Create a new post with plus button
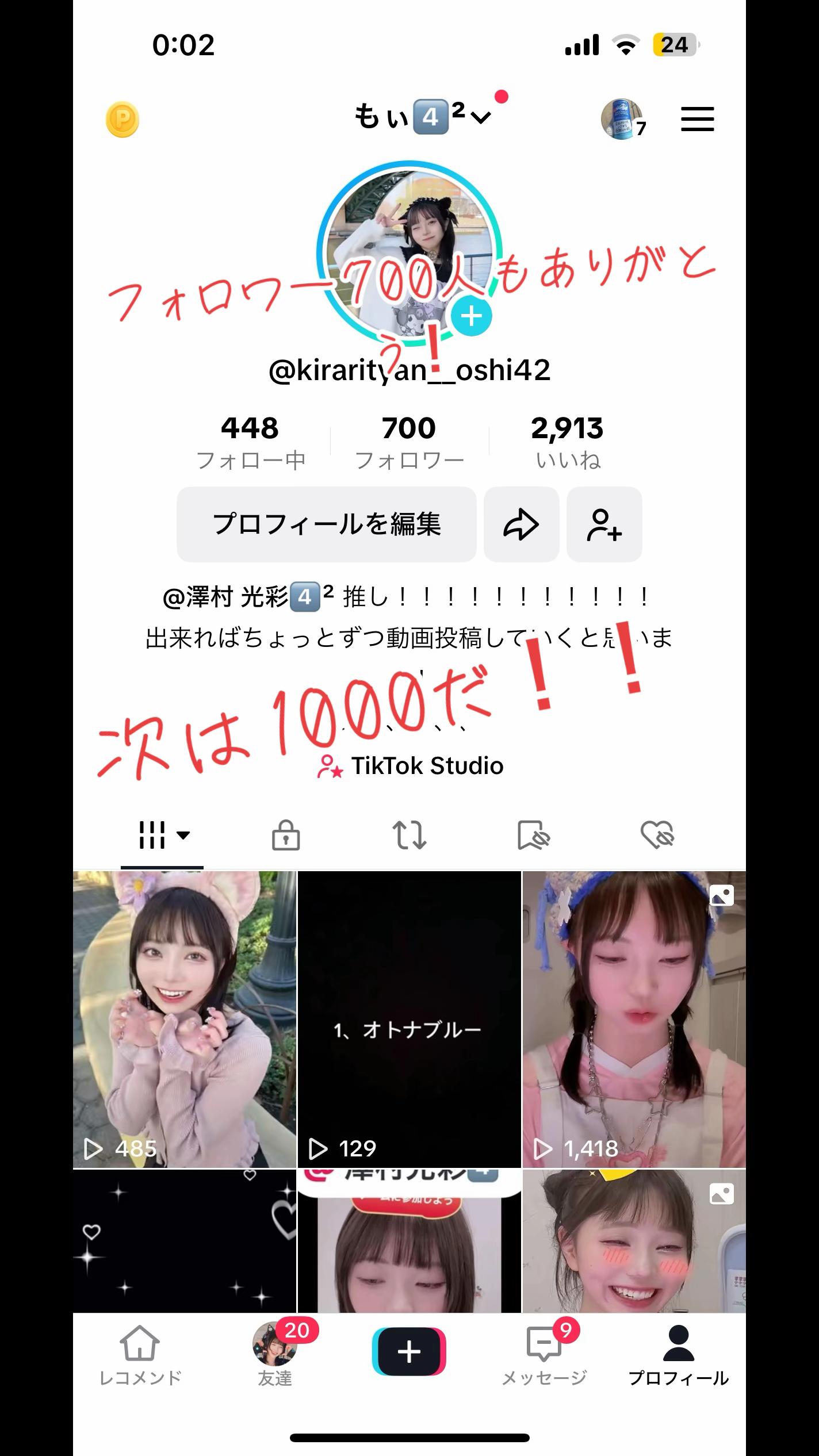Image resolution: width=819 pixels, height=1456 pixels. click(409, 1351)
